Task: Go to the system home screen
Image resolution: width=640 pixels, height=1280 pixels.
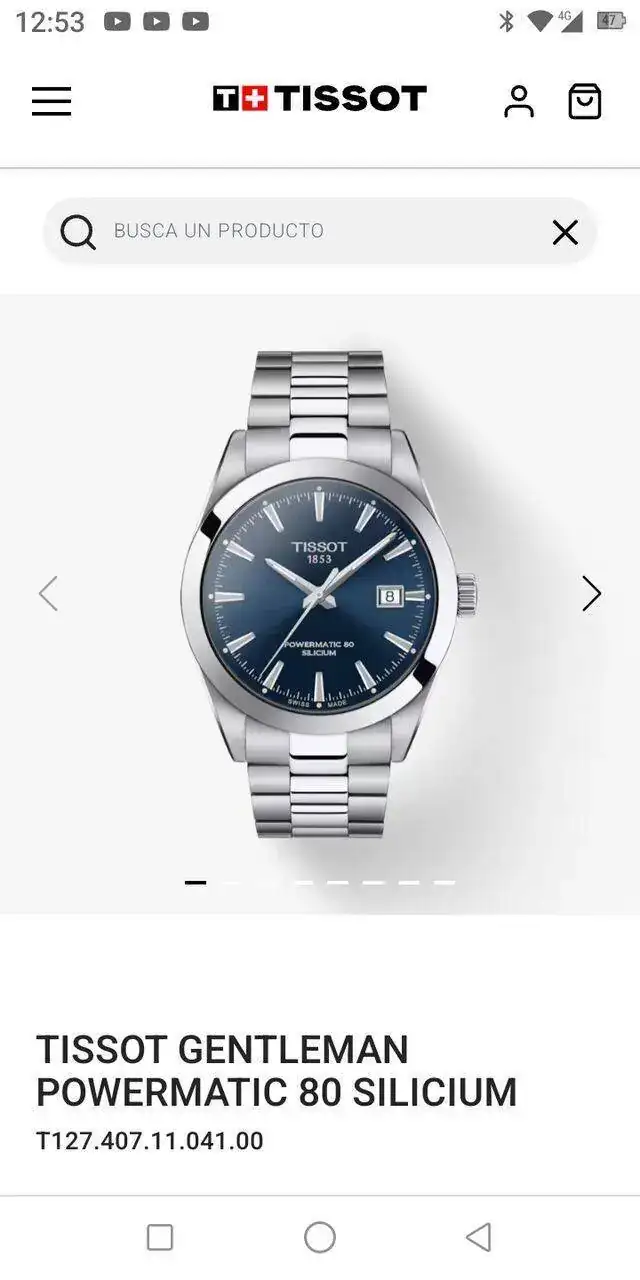Action: tap(320, 1237)
